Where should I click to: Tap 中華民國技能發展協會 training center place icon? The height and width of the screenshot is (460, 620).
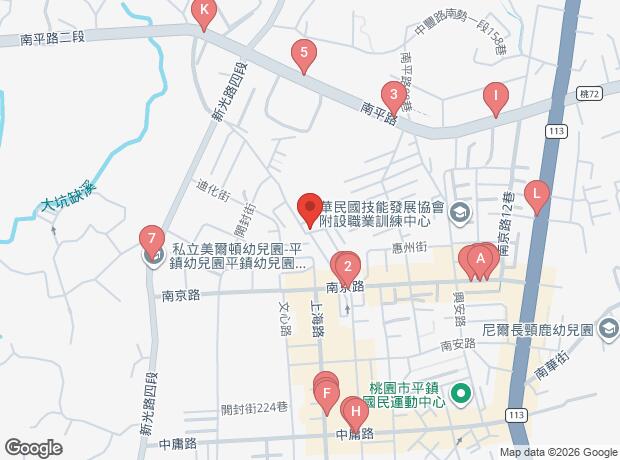coord(460,212)
